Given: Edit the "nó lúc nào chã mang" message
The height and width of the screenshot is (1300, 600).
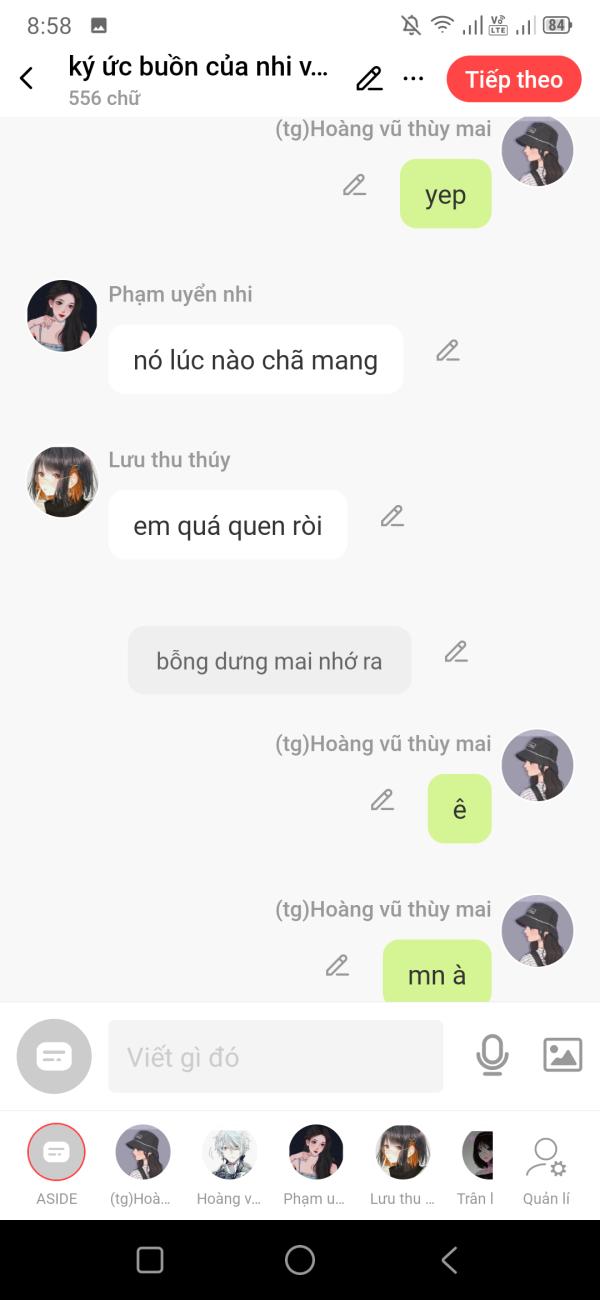Looking at the screenshot, I should click(x=447, y=351).
